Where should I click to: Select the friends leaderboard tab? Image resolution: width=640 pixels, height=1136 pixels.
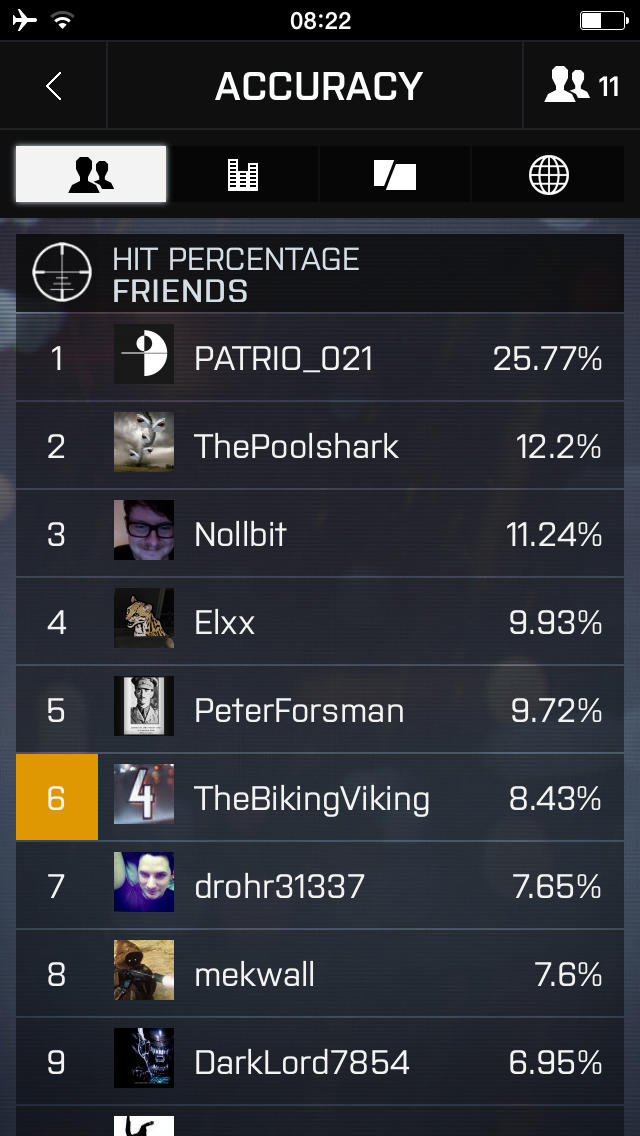[91, 175]
